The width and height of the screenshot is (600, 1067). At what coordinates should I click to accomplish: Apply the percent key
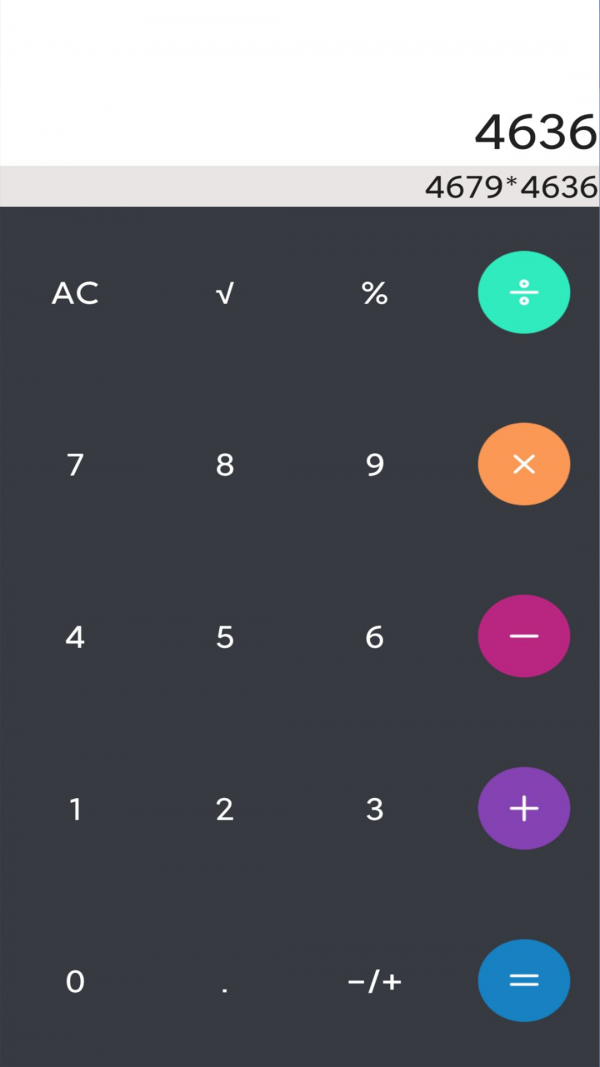point(374,293)
